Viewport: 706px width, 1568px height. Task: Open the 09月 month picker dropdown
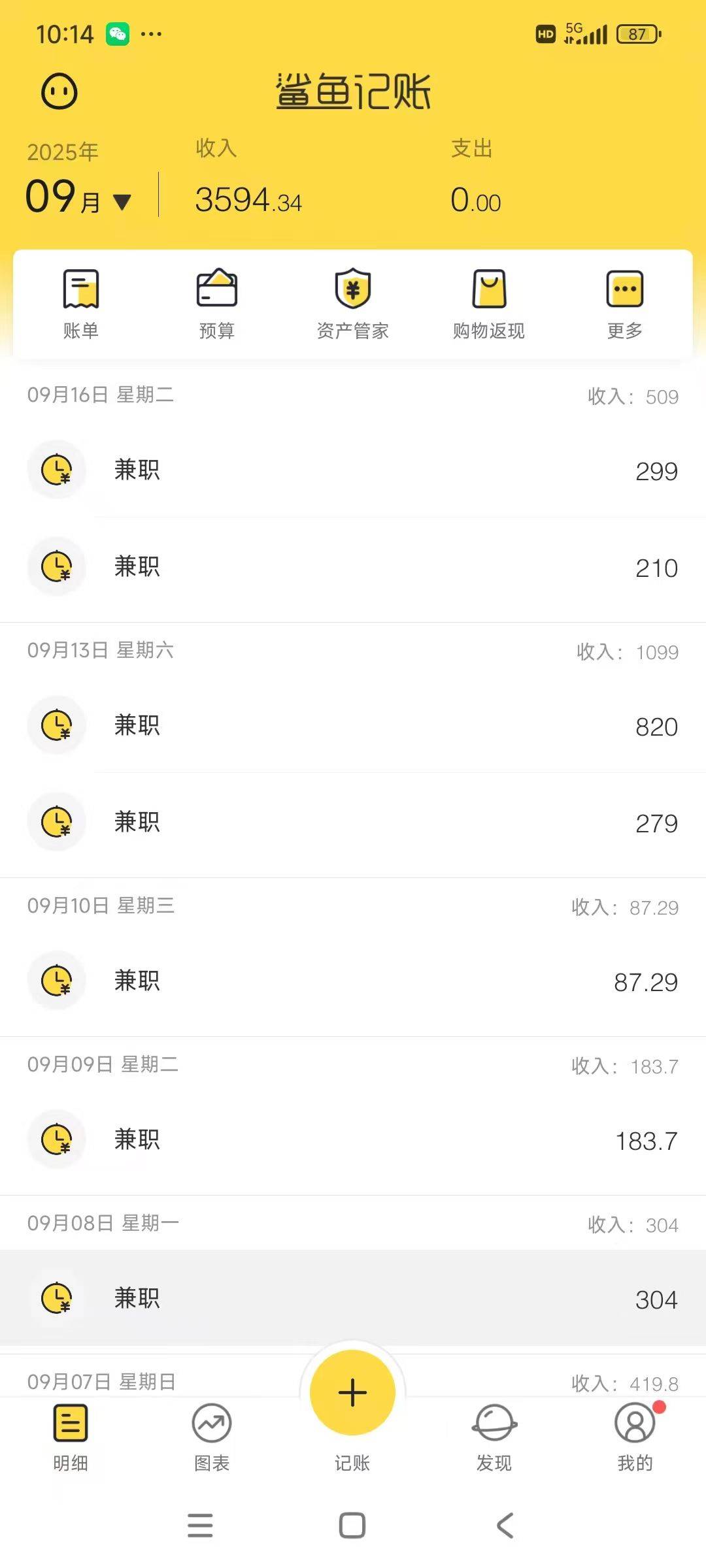coord(78,196)
